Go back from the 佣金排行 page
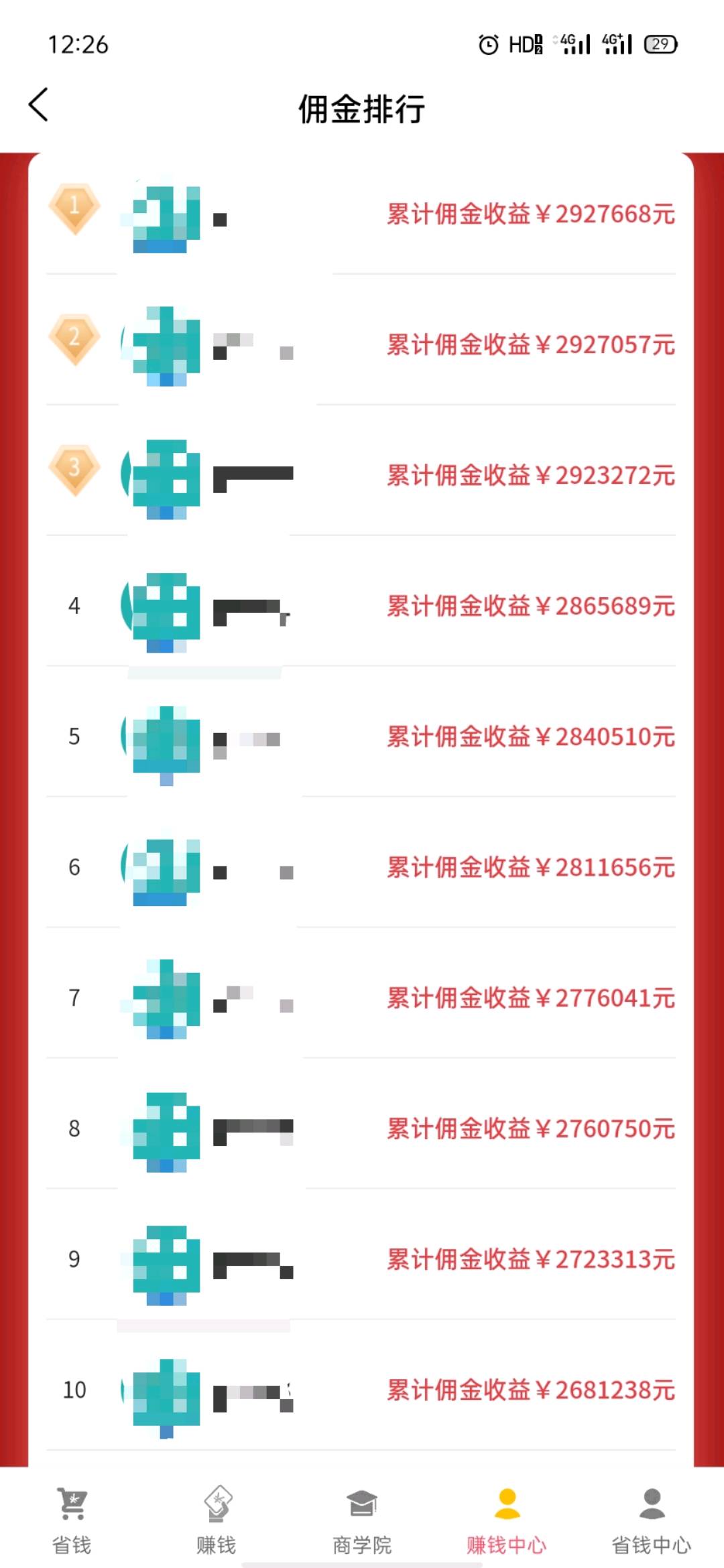724x1568 pixels. [x=39, y=105]
